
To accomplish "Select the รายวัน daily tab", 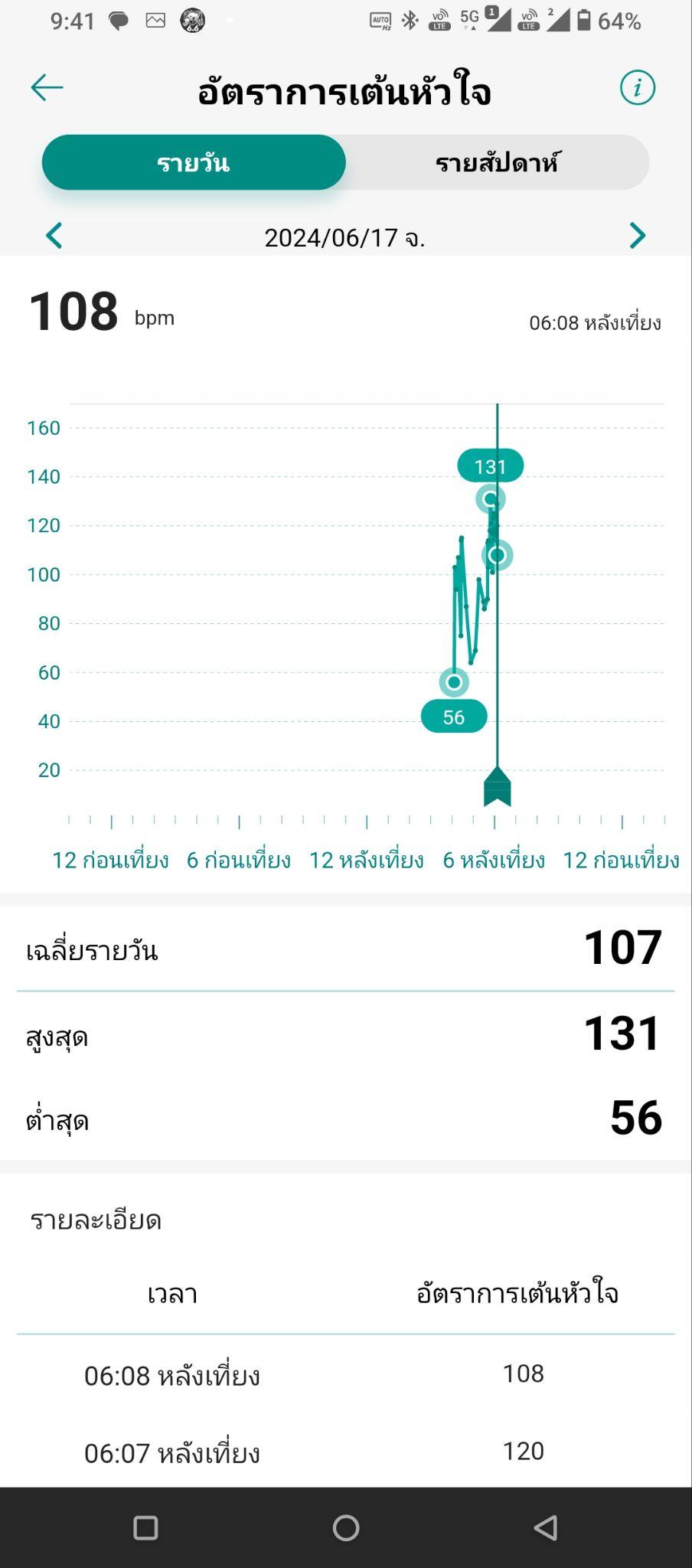I will (x=194, y=162).
